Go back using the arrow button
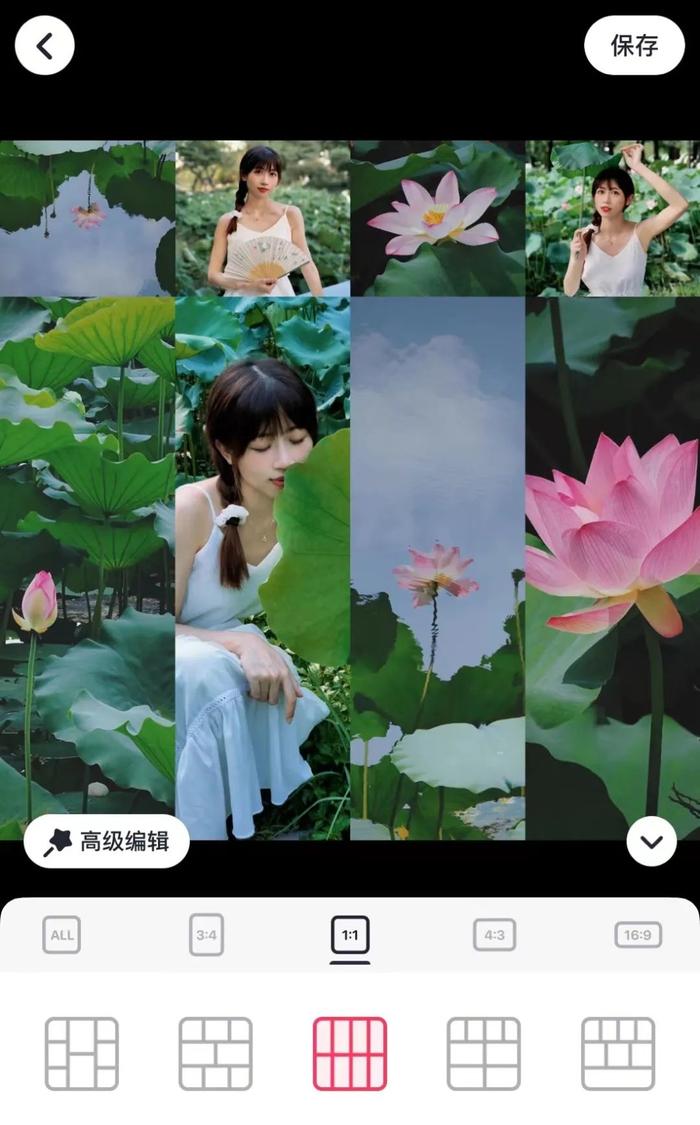The image size is (700, 1125). tap(44, 45)
